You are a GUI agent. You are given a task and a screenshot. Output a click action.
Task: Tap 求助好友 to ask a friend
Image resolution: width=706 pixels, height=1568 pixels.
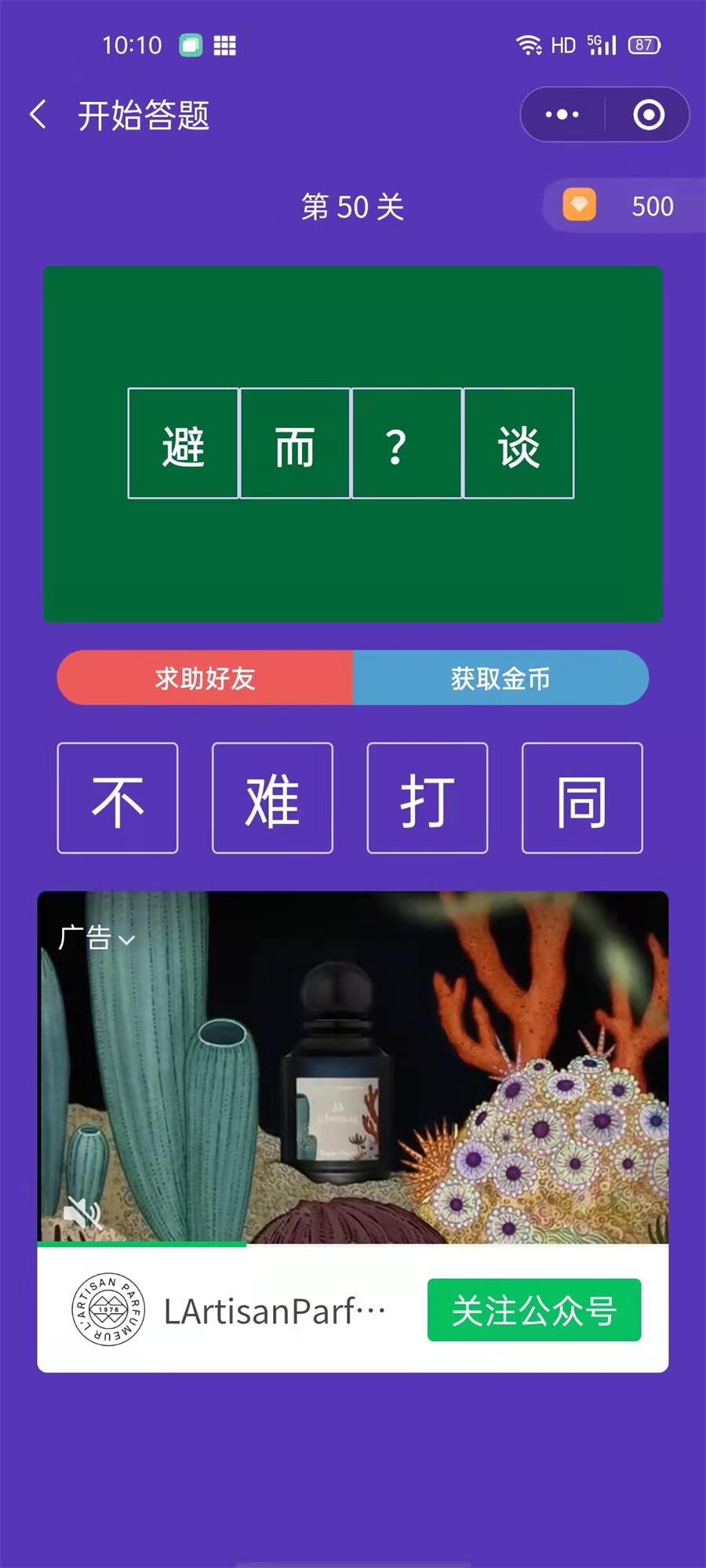point(205,678)
